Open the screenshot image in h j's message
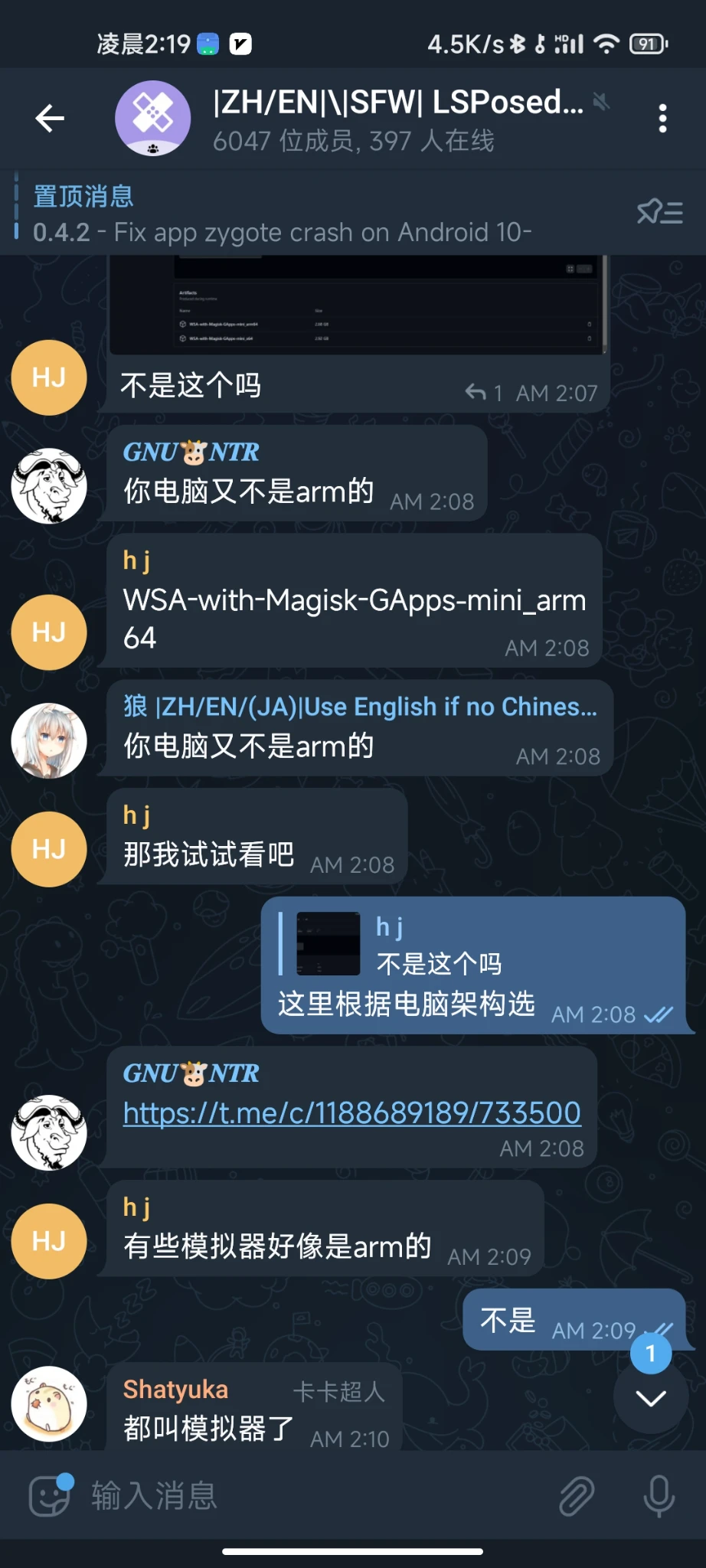The image size is (706, 1568). (x=356, y=306)
